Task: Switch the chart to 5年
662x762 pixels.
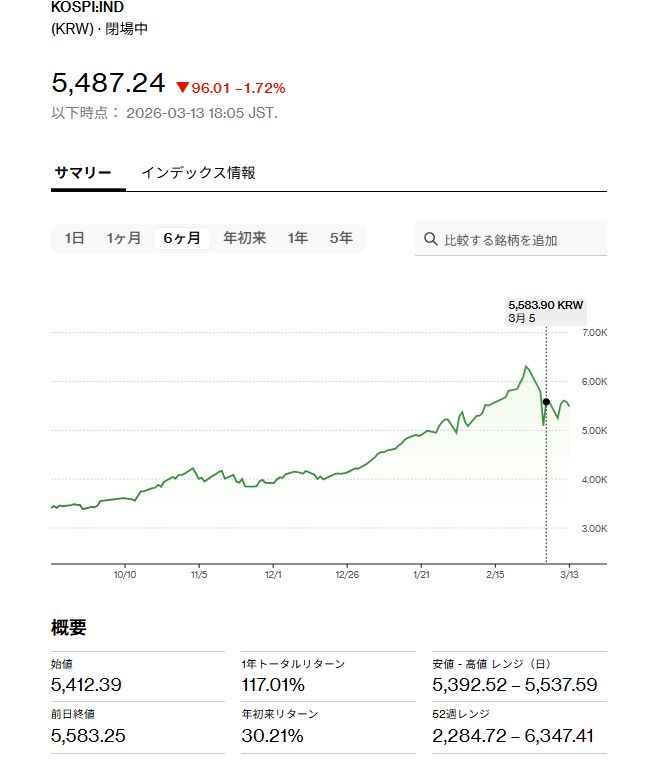Action: point(341,238)
